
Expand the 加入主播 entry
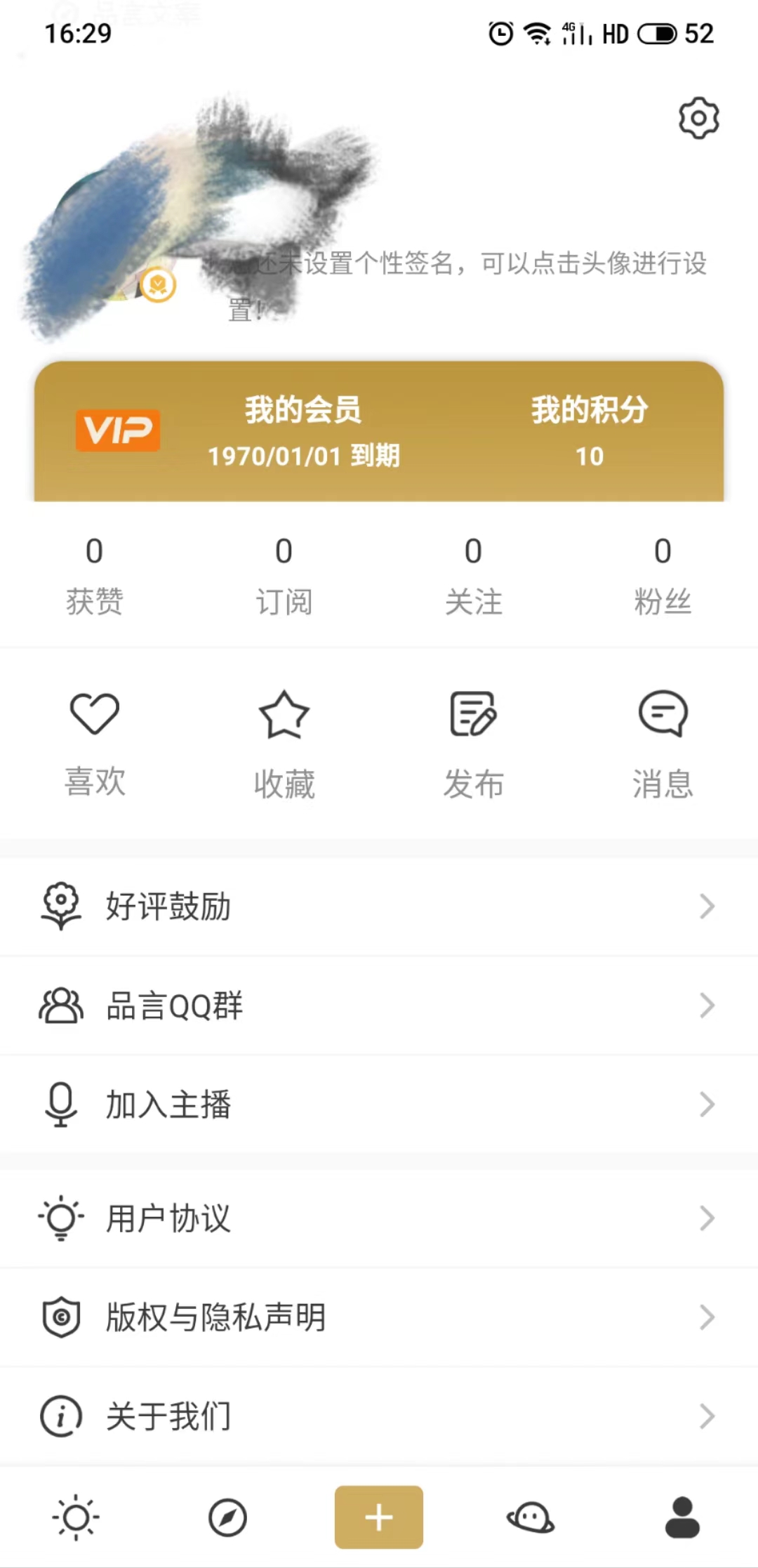(x=379, y=1105)
